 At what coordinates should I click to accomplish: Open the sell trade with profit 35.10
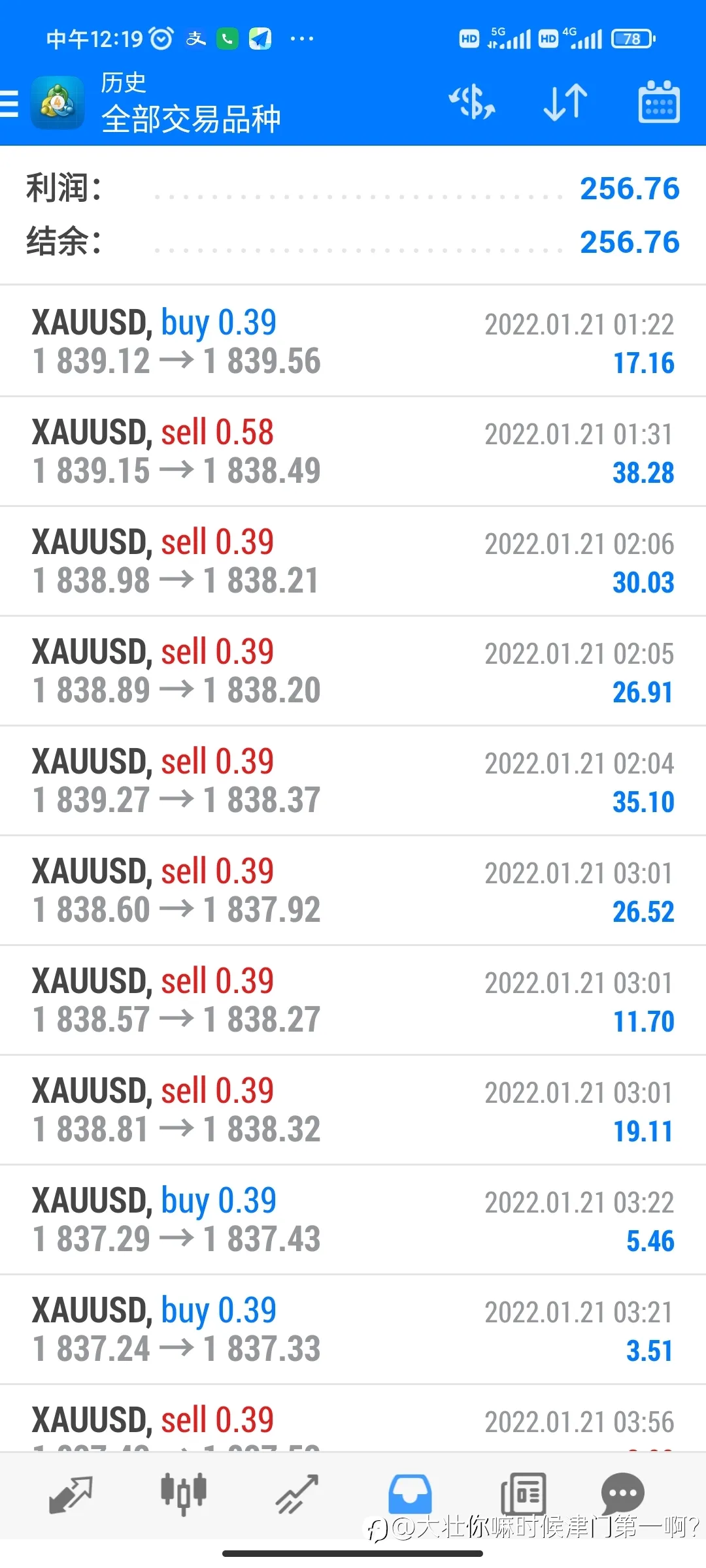353,780
